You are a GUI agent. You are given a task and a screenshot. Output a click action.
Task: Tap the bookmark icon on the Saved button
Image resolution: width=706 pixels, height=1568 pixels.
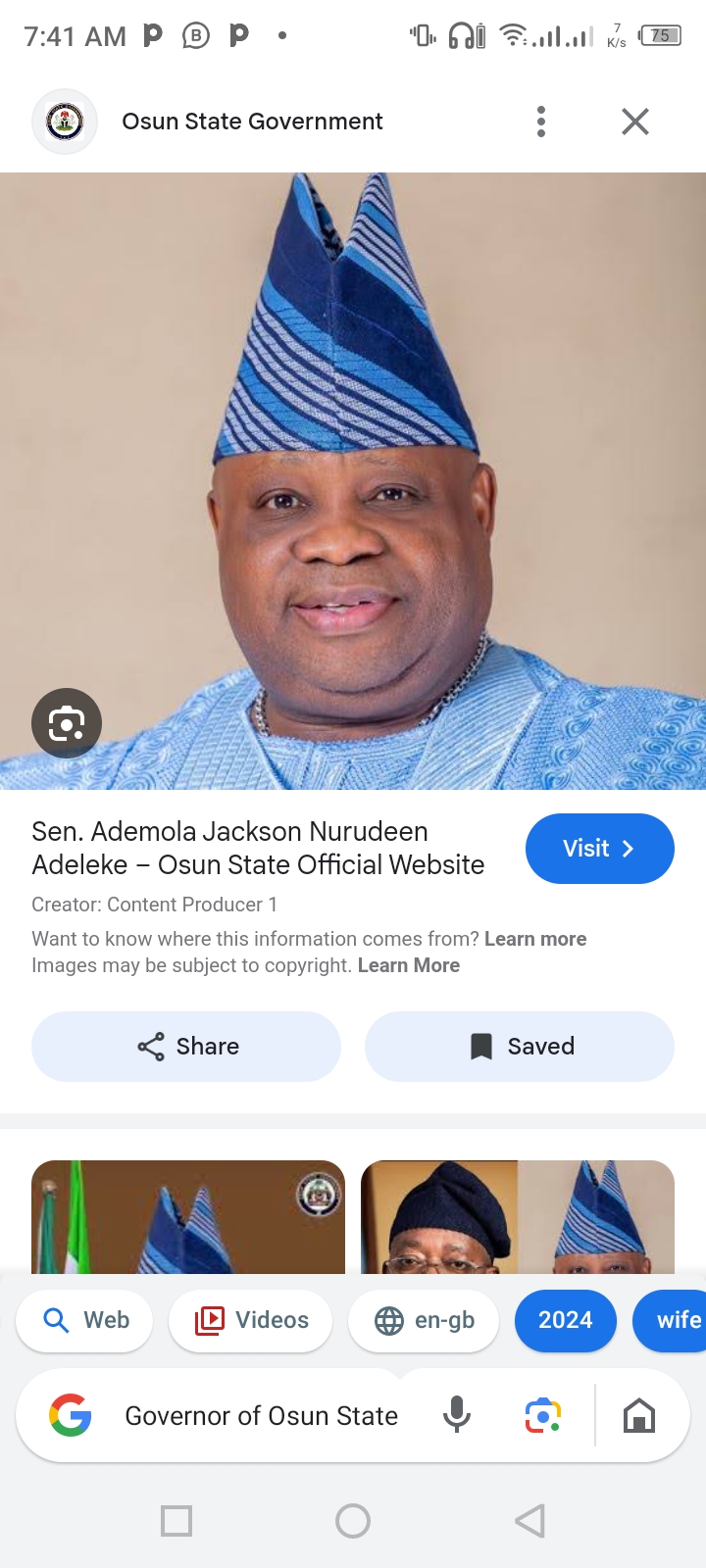(480, 1047)
